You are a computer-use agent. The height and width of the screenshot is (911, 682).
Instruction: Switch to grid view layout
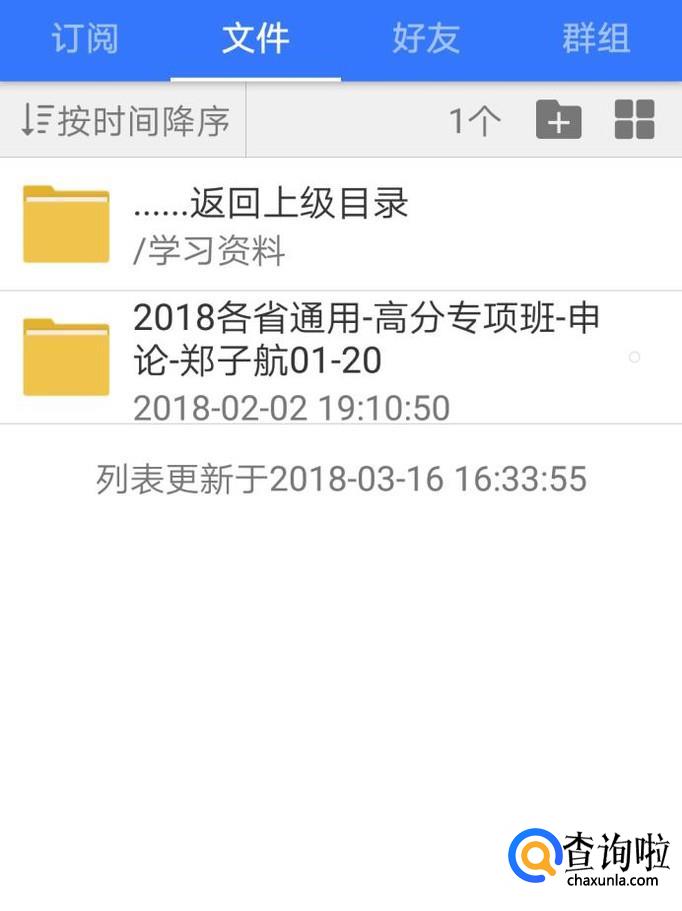[x=634, y=121]
